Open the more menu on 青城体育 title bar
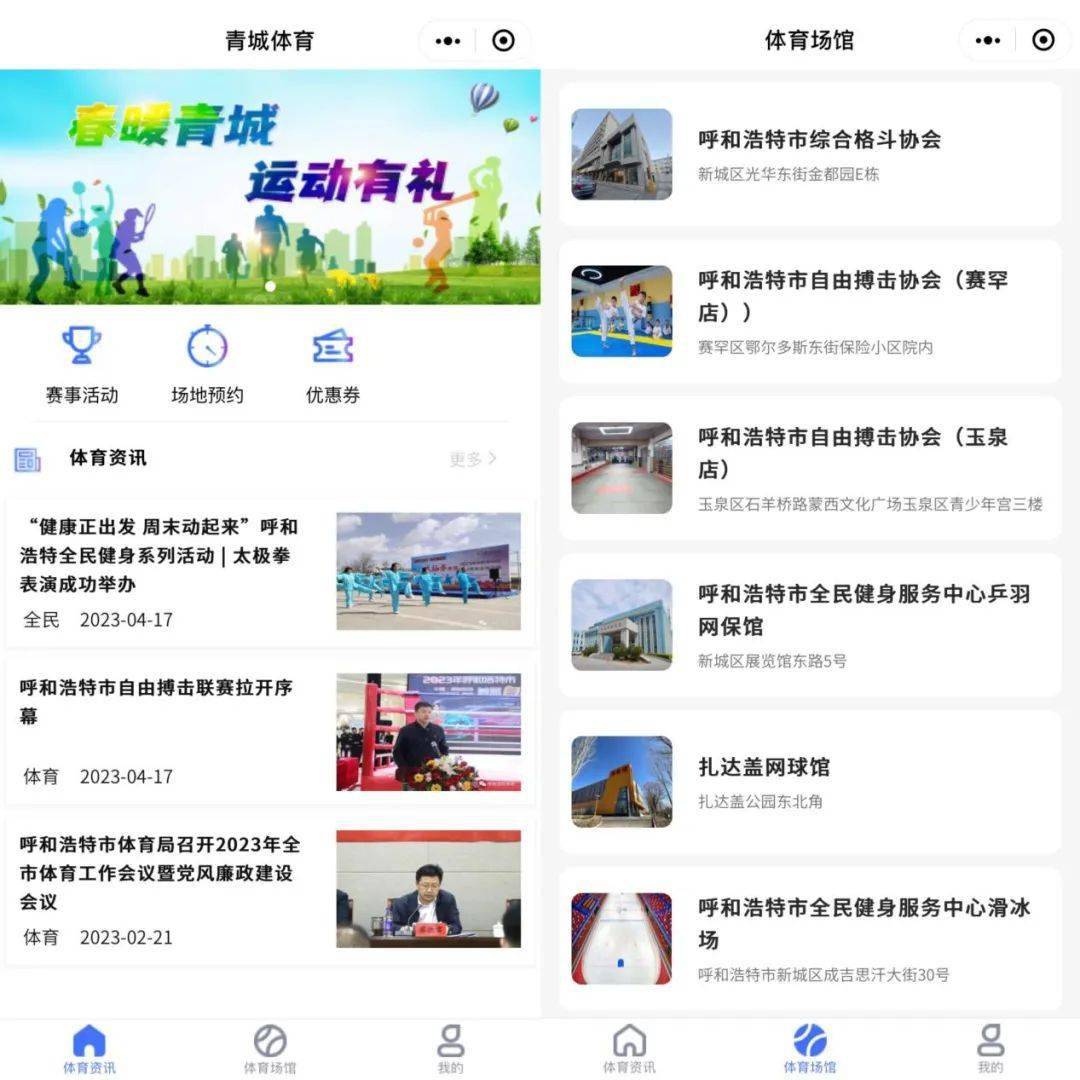1080x1080 pixels. [448, 41]
